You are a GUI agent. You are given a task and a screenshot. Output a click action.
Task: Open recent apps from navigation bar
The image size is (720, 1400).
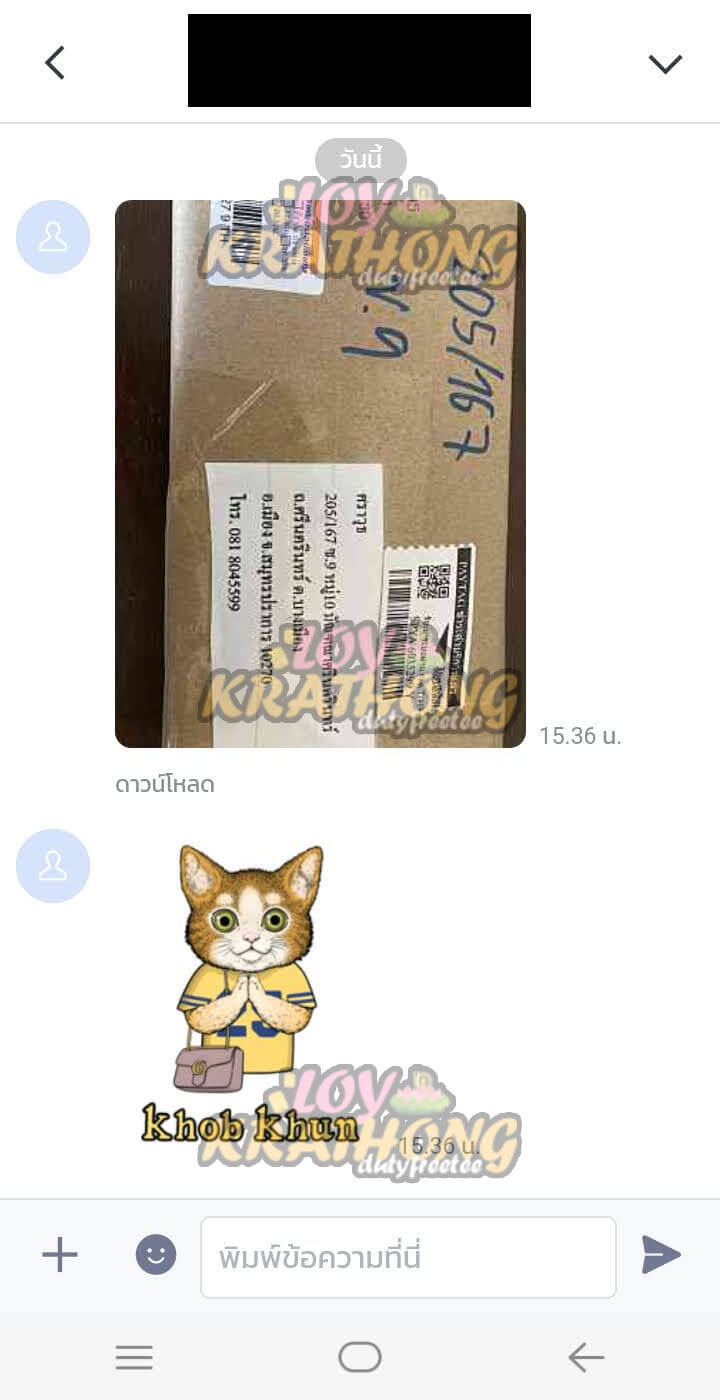(x=134, y=1357)
